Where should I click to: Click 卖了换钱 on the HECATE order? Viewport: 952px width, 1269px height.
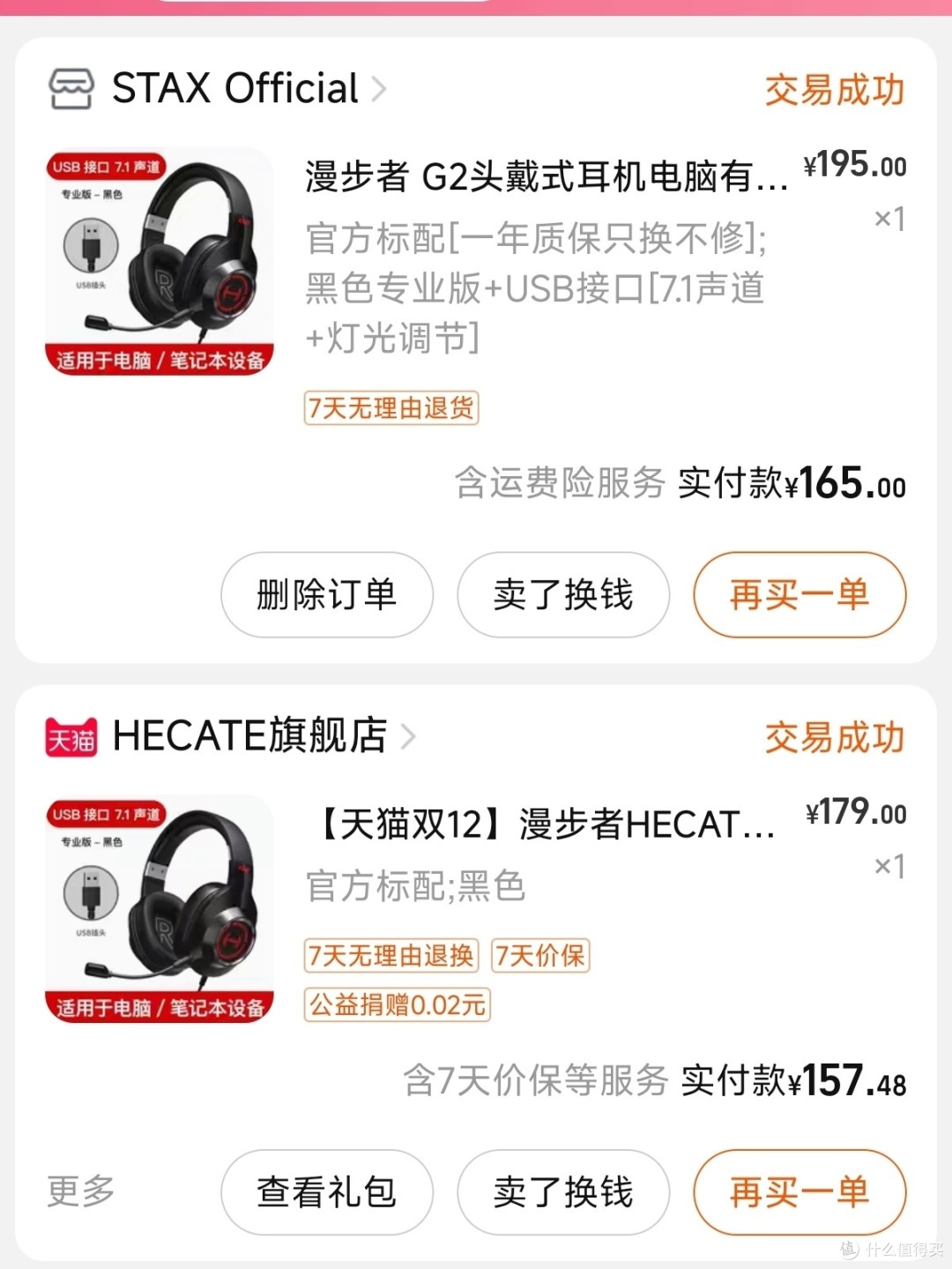(x=563, y=1192)
